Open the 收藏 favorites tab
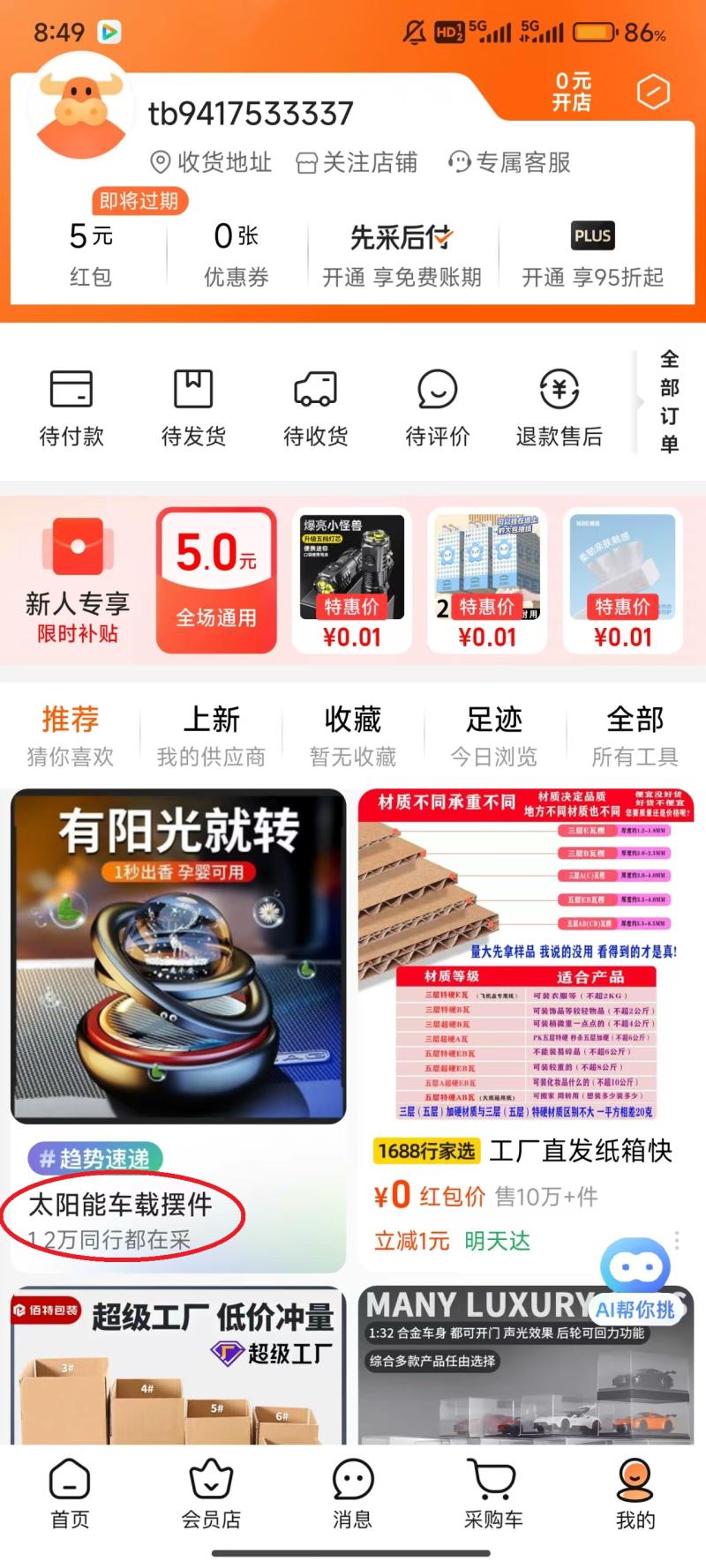Viewport: 706px width, 1568px height. pos(351,732)
